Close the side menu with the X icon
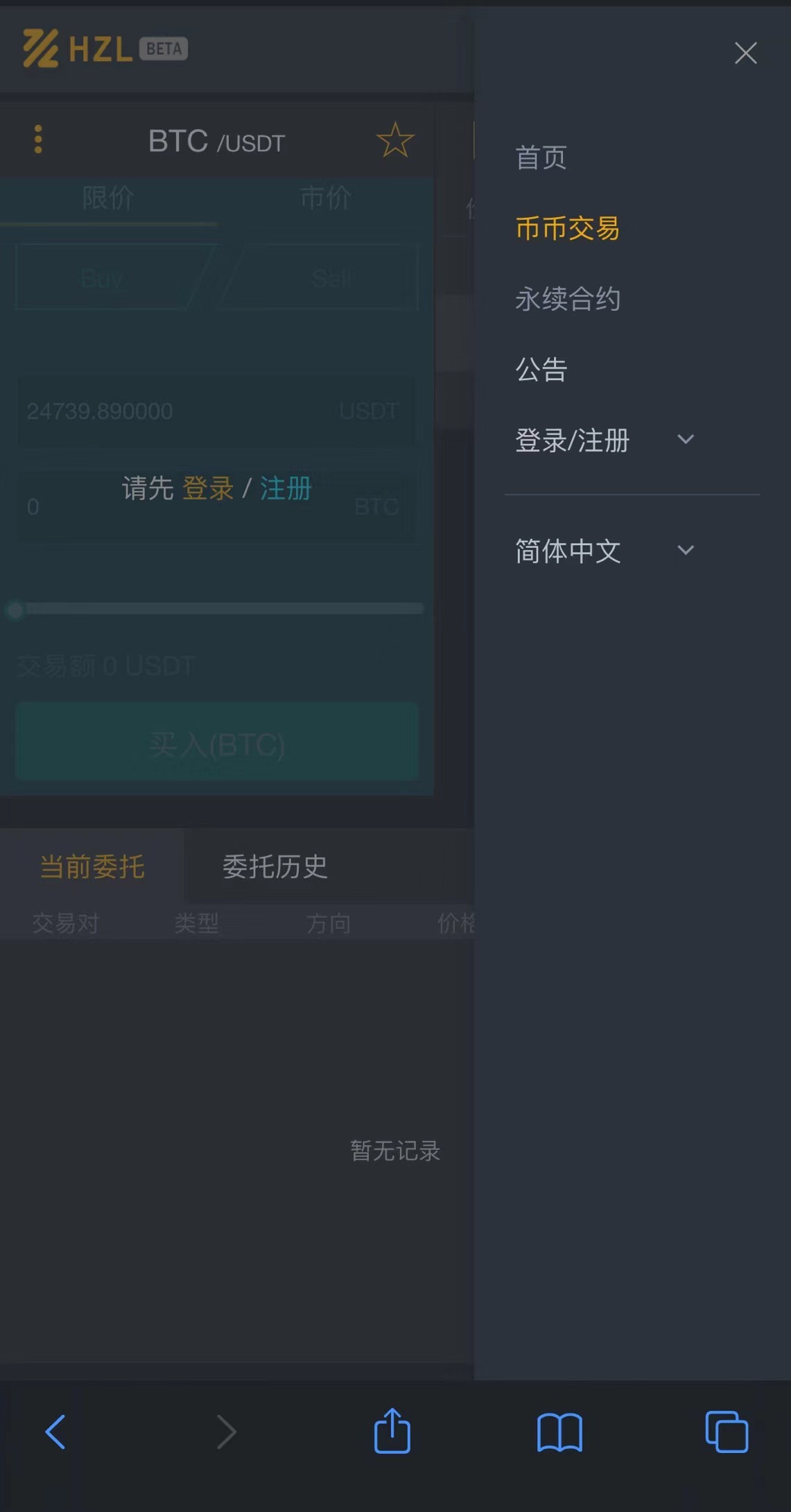The height and width of the screenshot is (1512, 791). [x=745, y=53]
